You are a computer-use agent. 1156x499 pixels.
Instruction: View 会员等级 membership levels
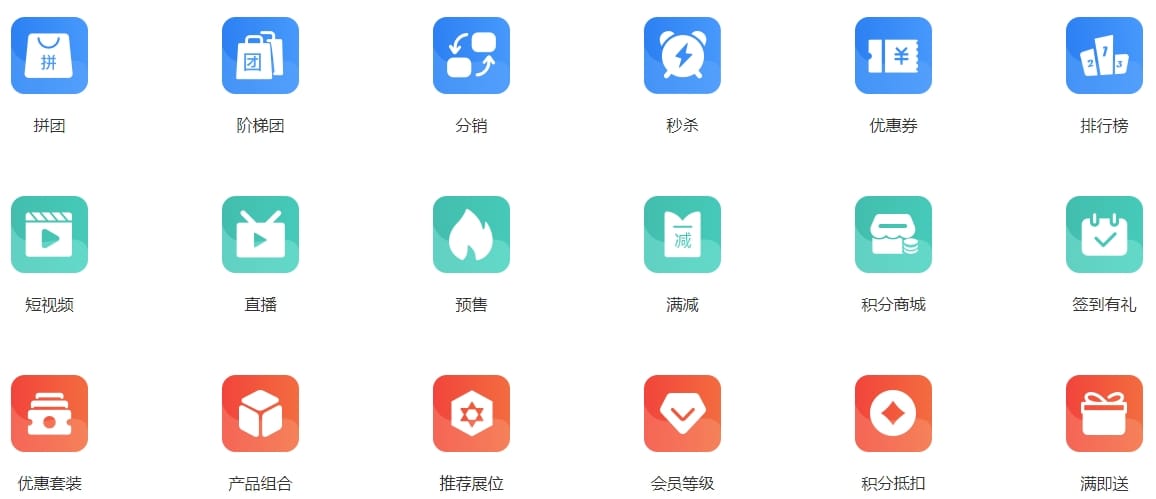pos(682,414)
